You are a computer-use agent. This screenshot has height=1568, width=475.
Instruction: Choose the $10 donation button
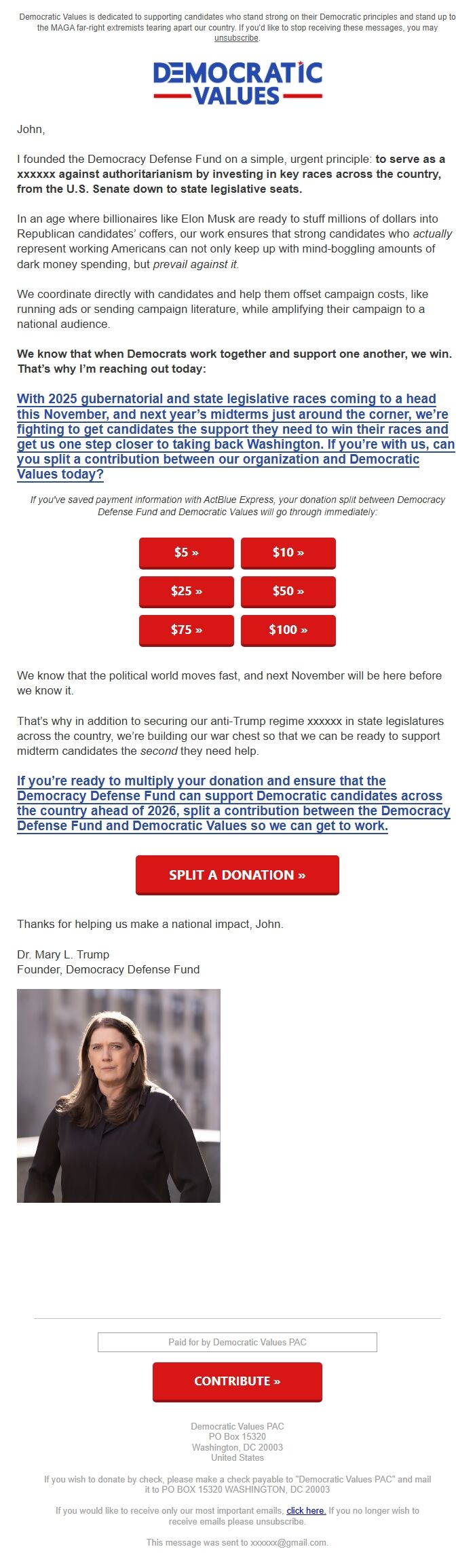click(288, 553)
